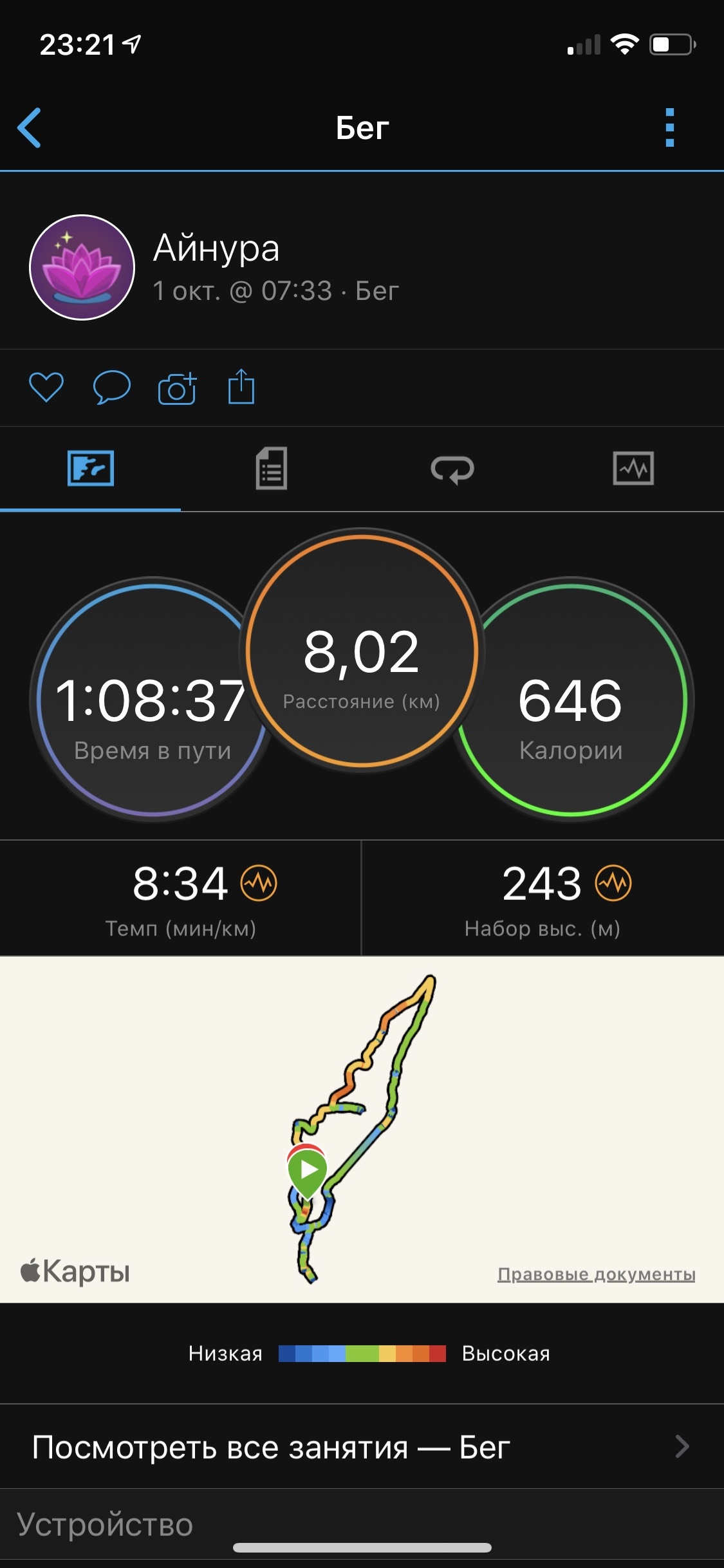Like this run activity
The height and width of the screenshot is (1568, 724).
point(46,387)
